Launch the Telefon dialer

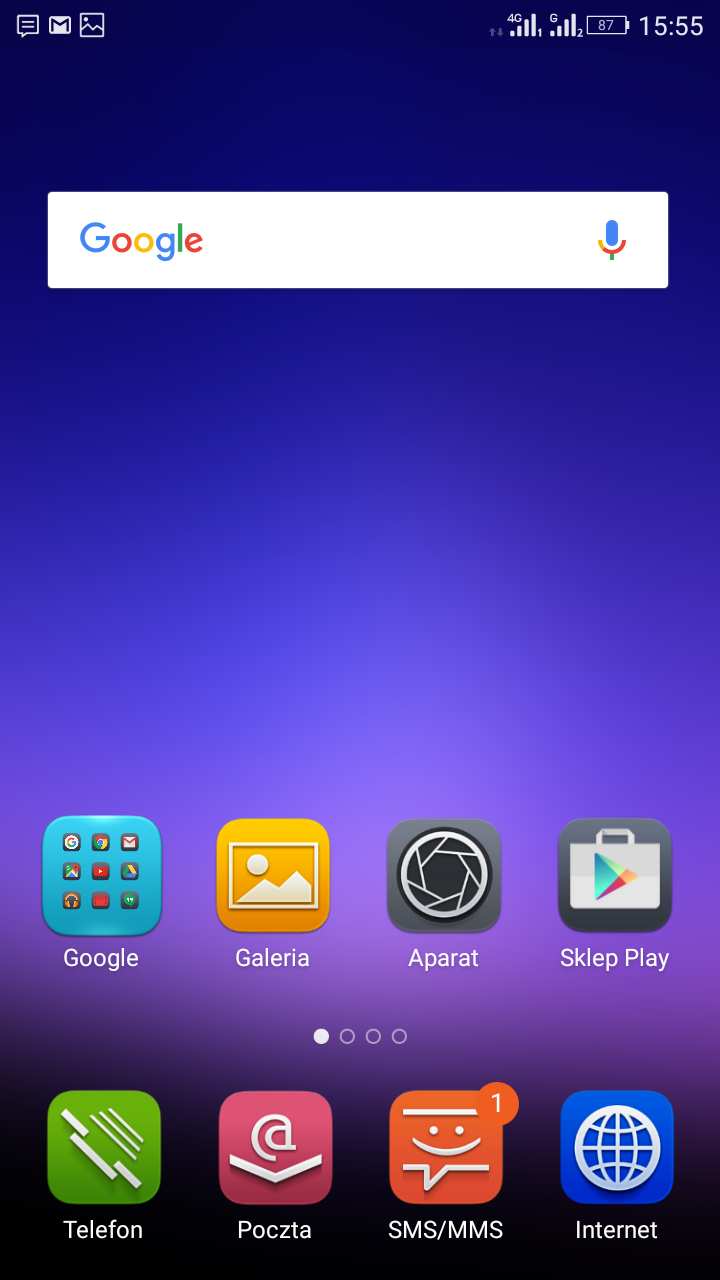[103, 1147]
